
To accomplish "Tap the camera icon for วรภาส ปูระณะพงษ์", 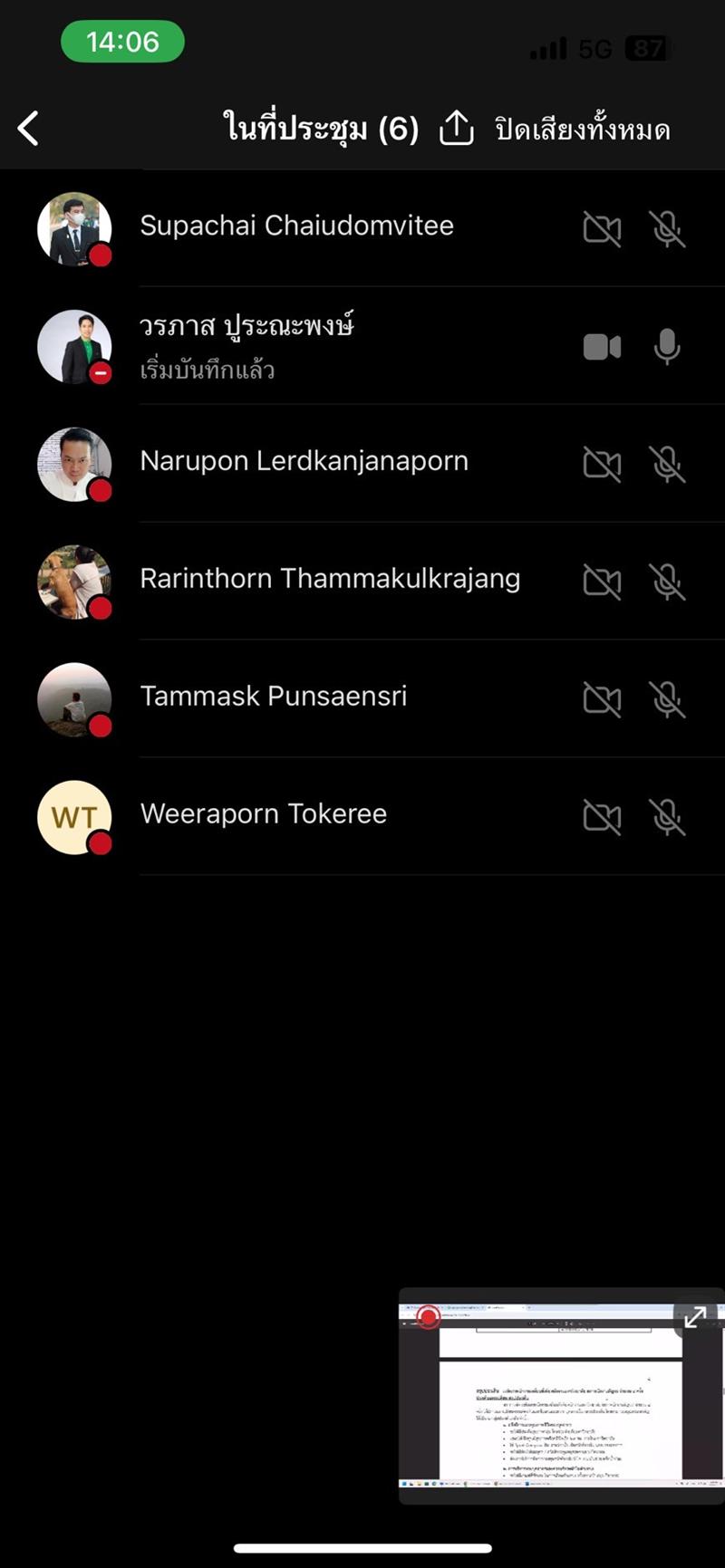I will pyautogui.click(x=602, y=346).
